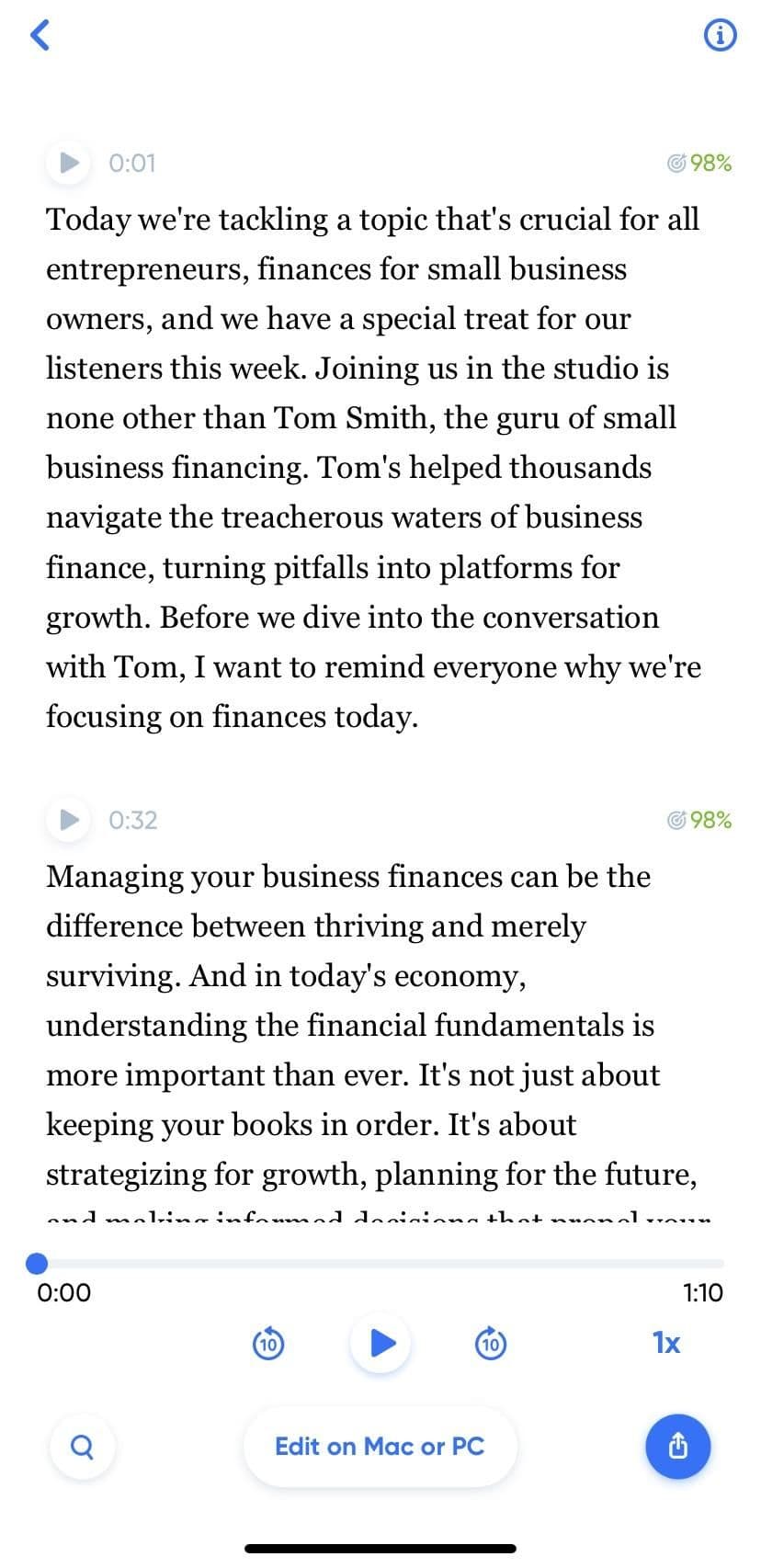Skip forward 10 seconds
Screen dimensions: 761x1568
(492, 1344)
